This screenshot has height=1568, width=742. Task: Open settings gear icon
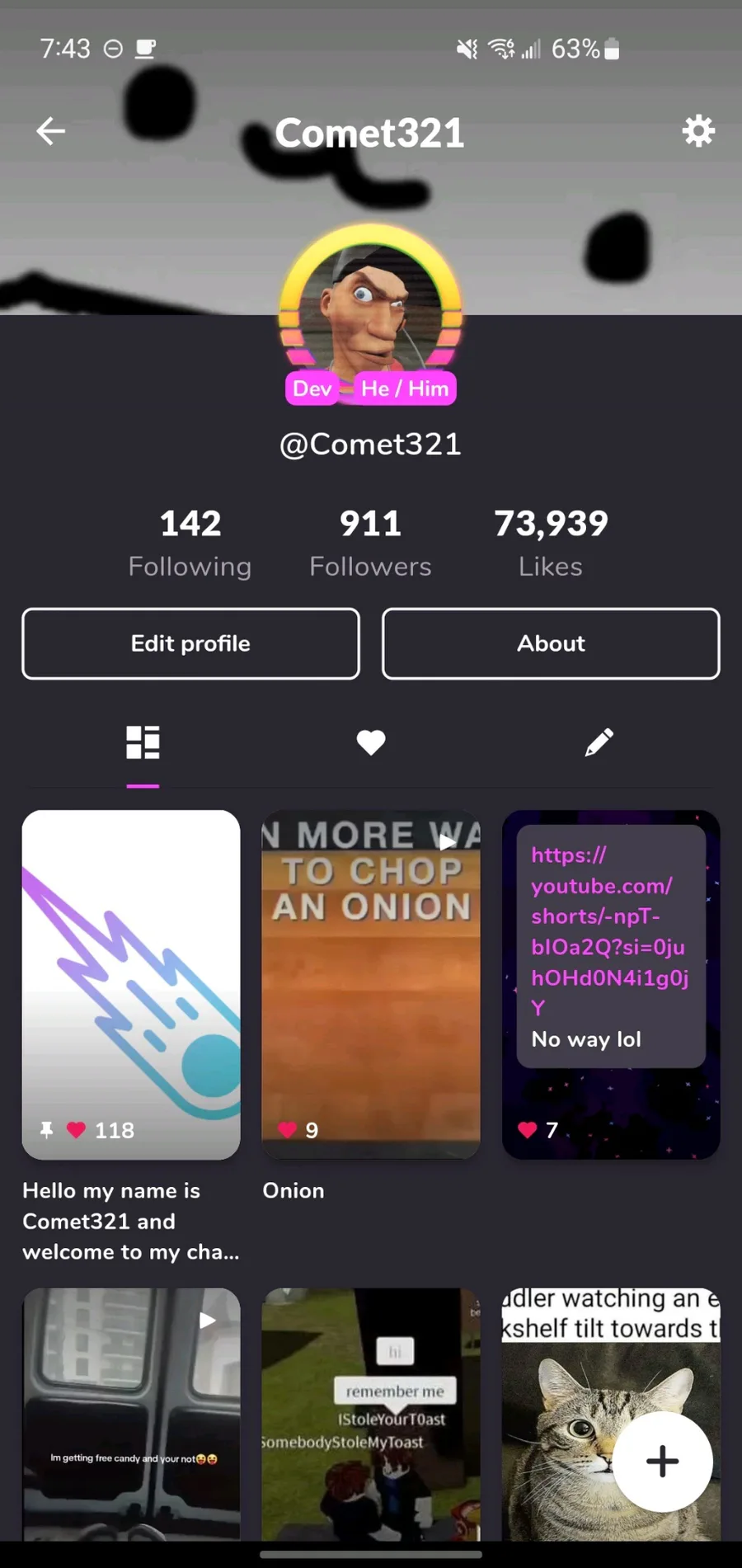tap(697, 131)
